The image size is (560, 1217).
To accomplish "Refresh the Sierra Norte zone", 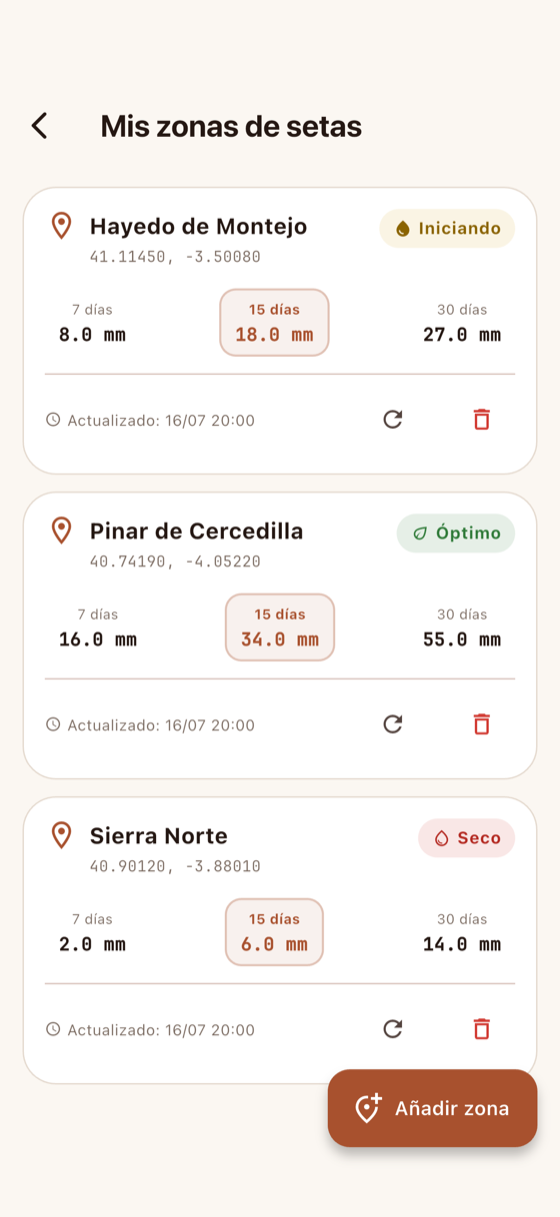I will 393,1029.
